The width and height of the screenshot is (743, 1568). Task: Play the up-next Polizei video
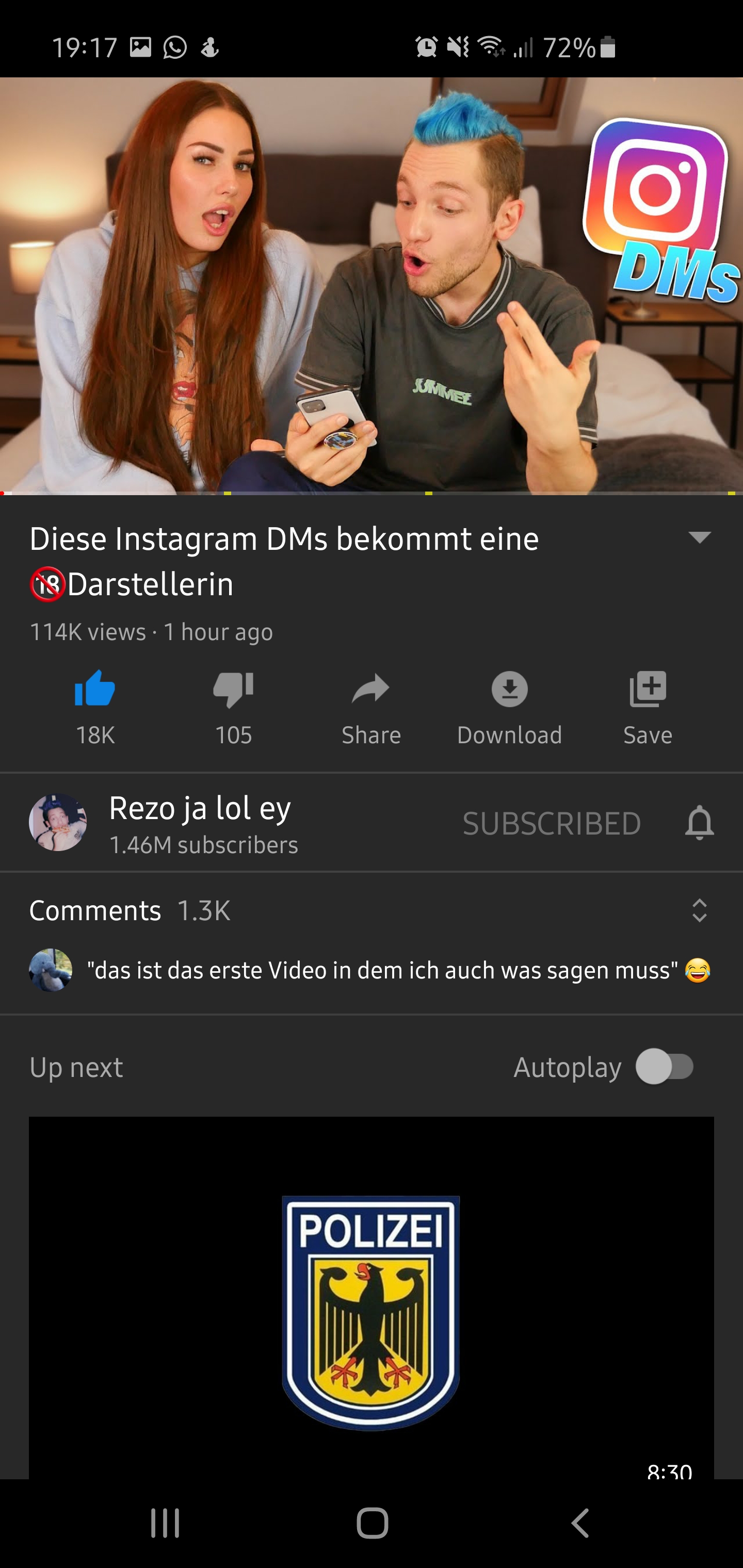tap(372, 1297)
